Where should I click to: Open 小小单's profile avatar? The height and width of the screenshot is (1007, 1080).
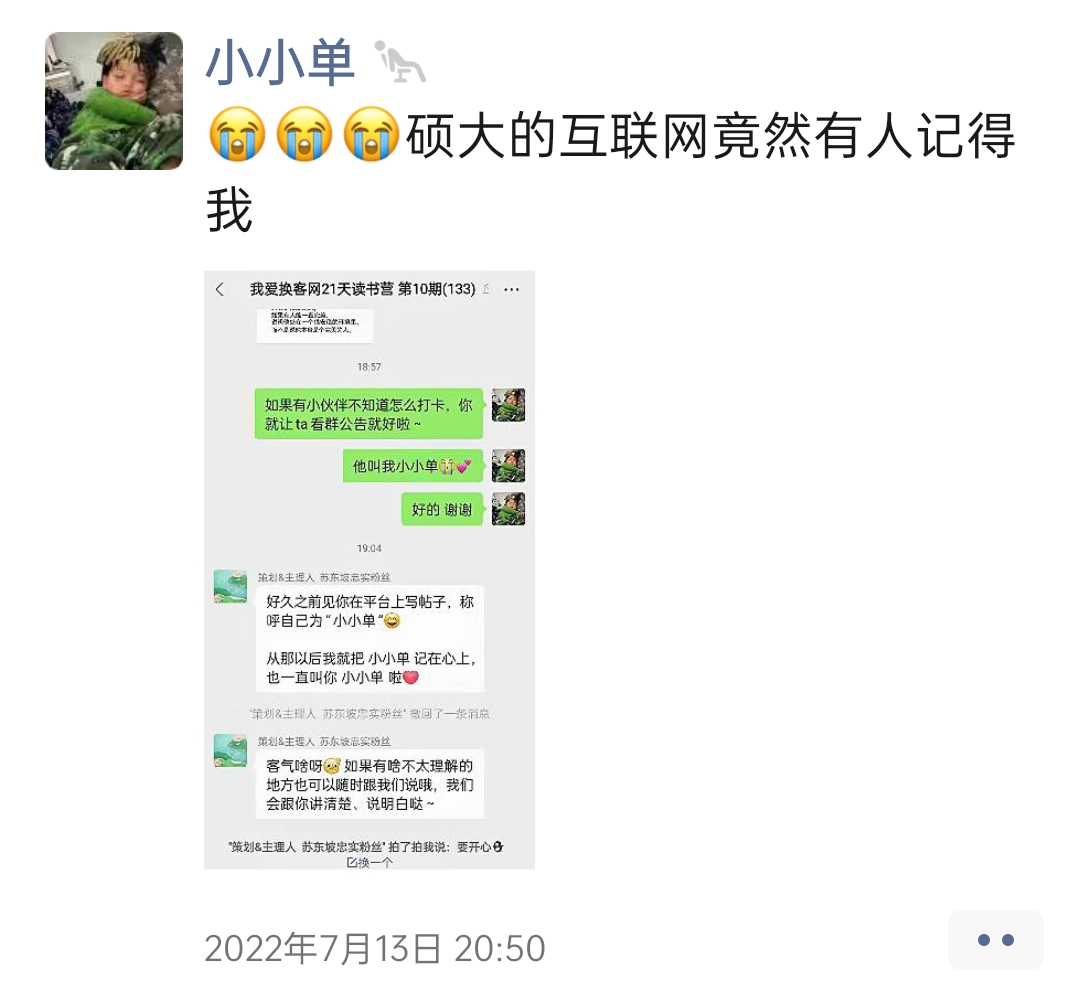tap(114, 100)
